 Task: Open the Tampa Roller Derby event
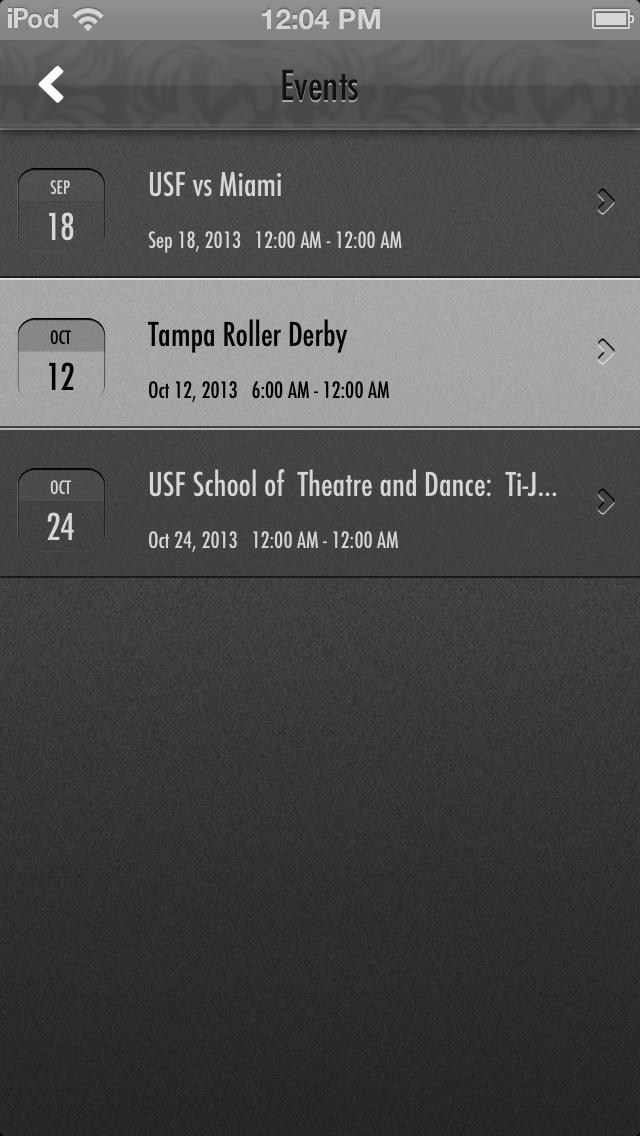(x=320, y=353)
